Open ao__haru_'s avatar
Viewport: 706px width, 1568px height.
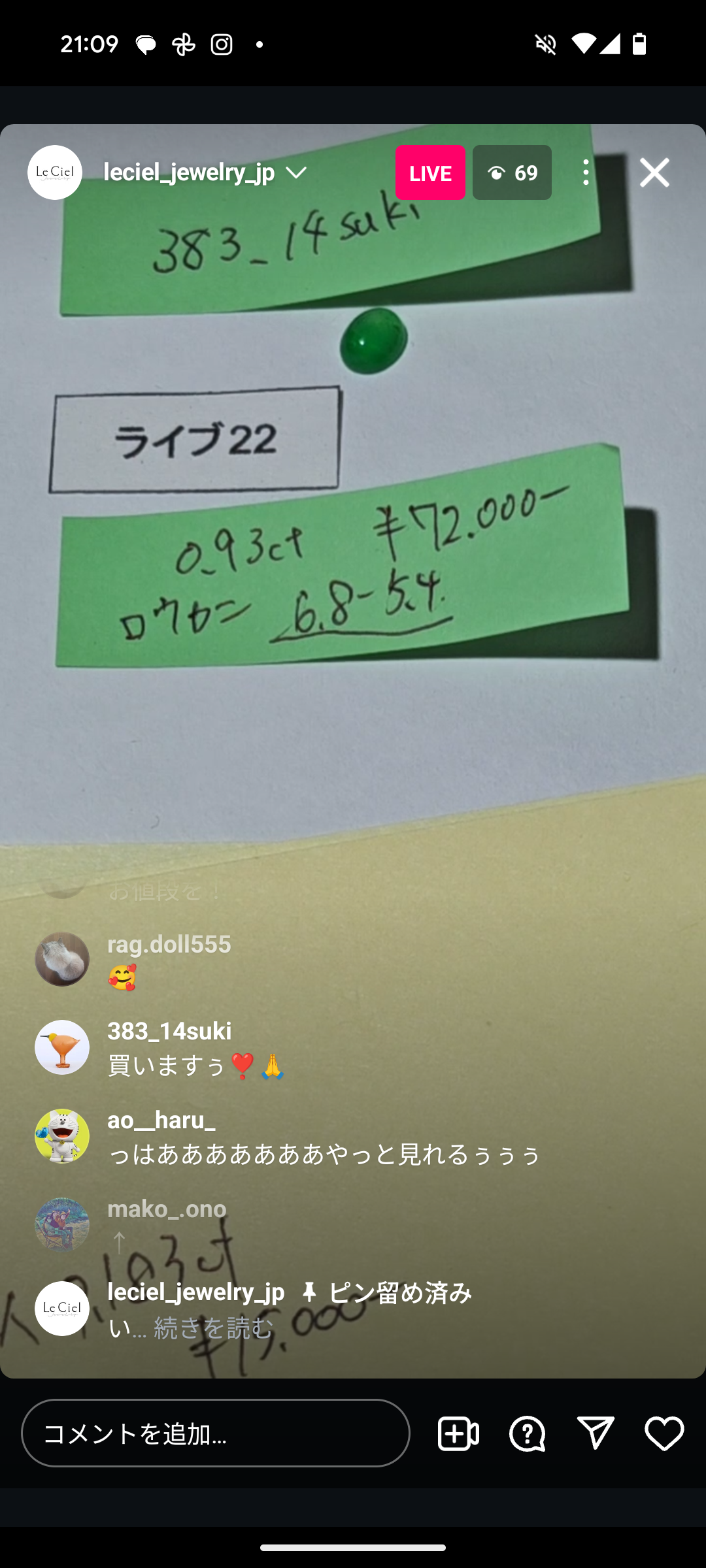tap(62, 1135)
